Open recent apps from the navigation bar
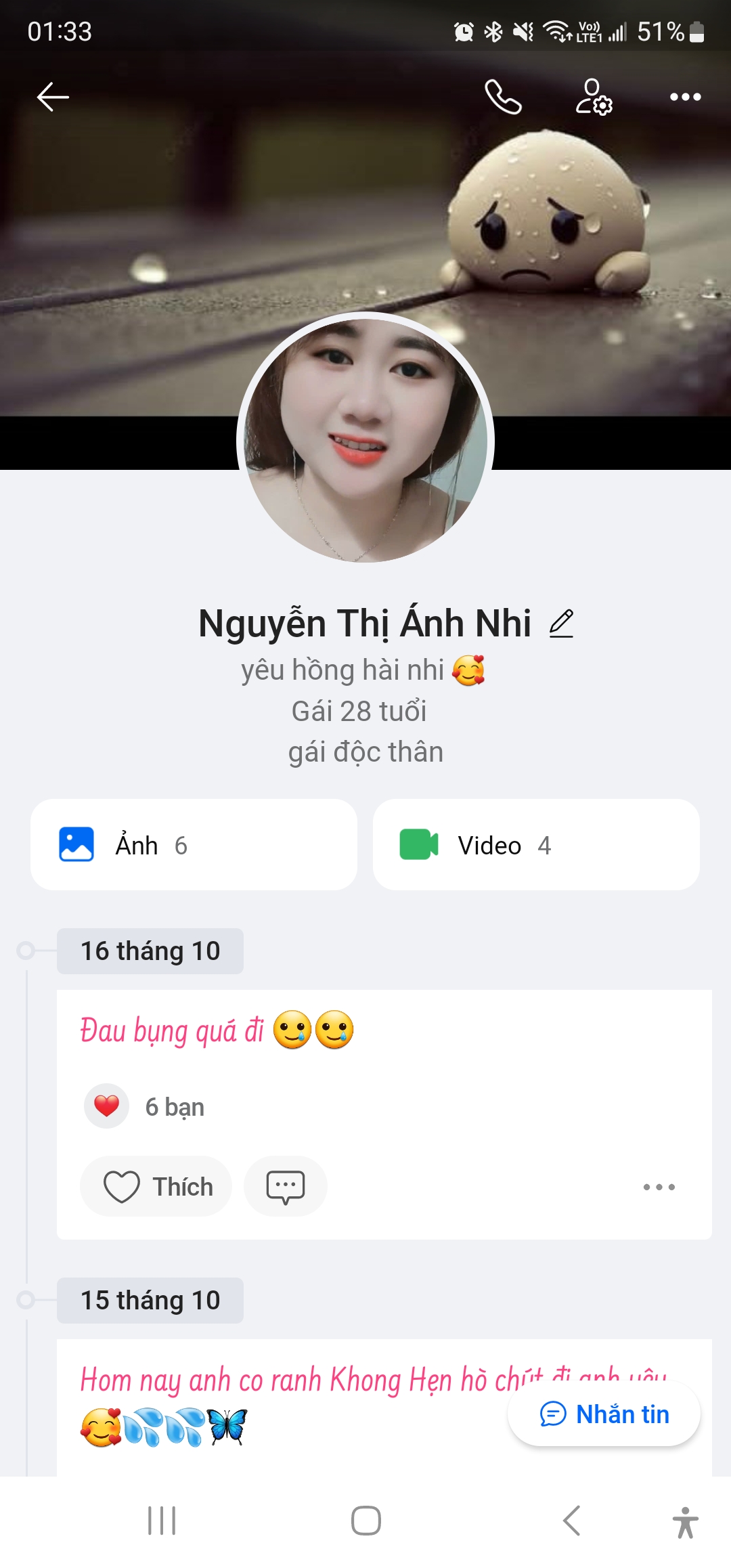 (162, 1521)
